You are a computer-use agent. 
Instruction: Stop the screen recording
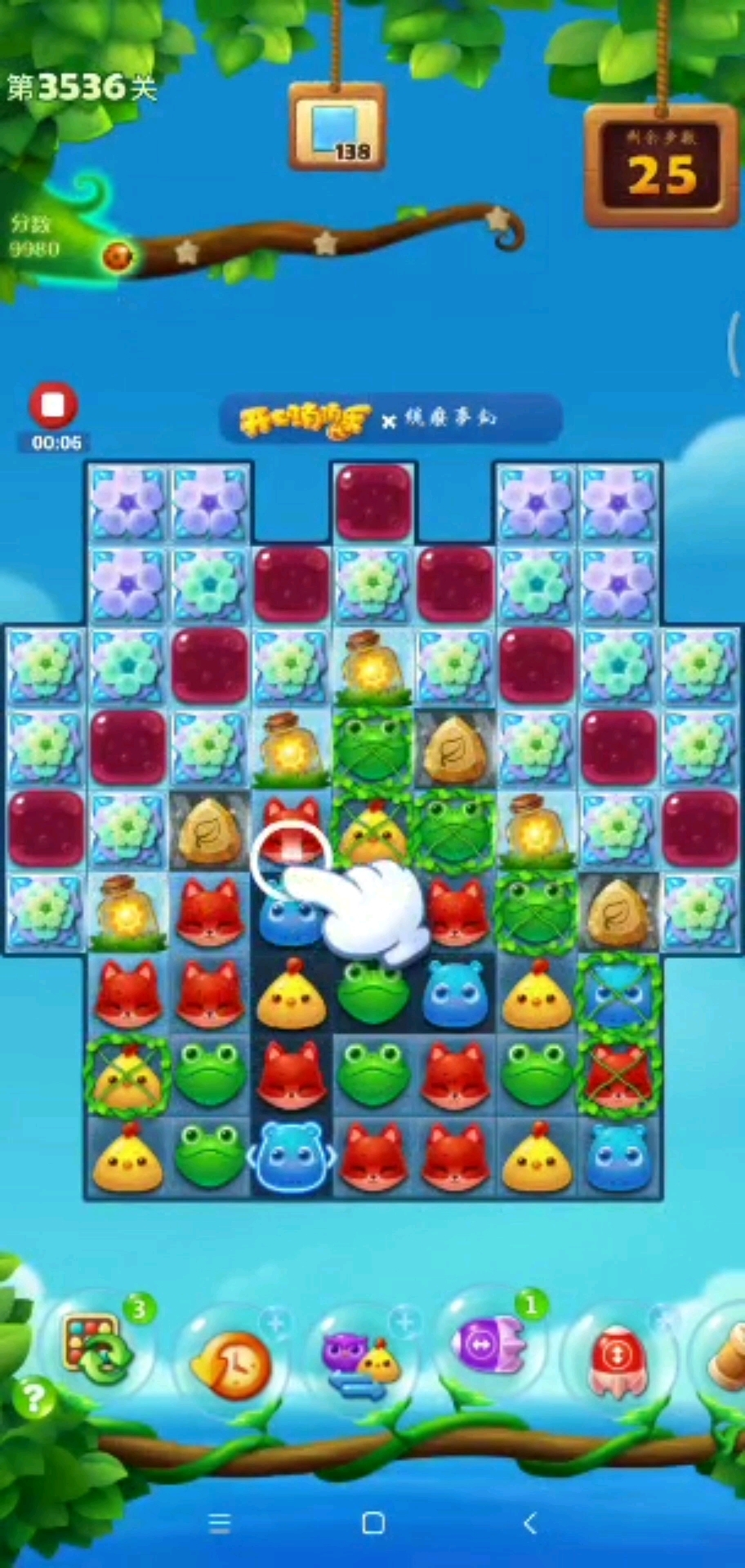point(53,406)
